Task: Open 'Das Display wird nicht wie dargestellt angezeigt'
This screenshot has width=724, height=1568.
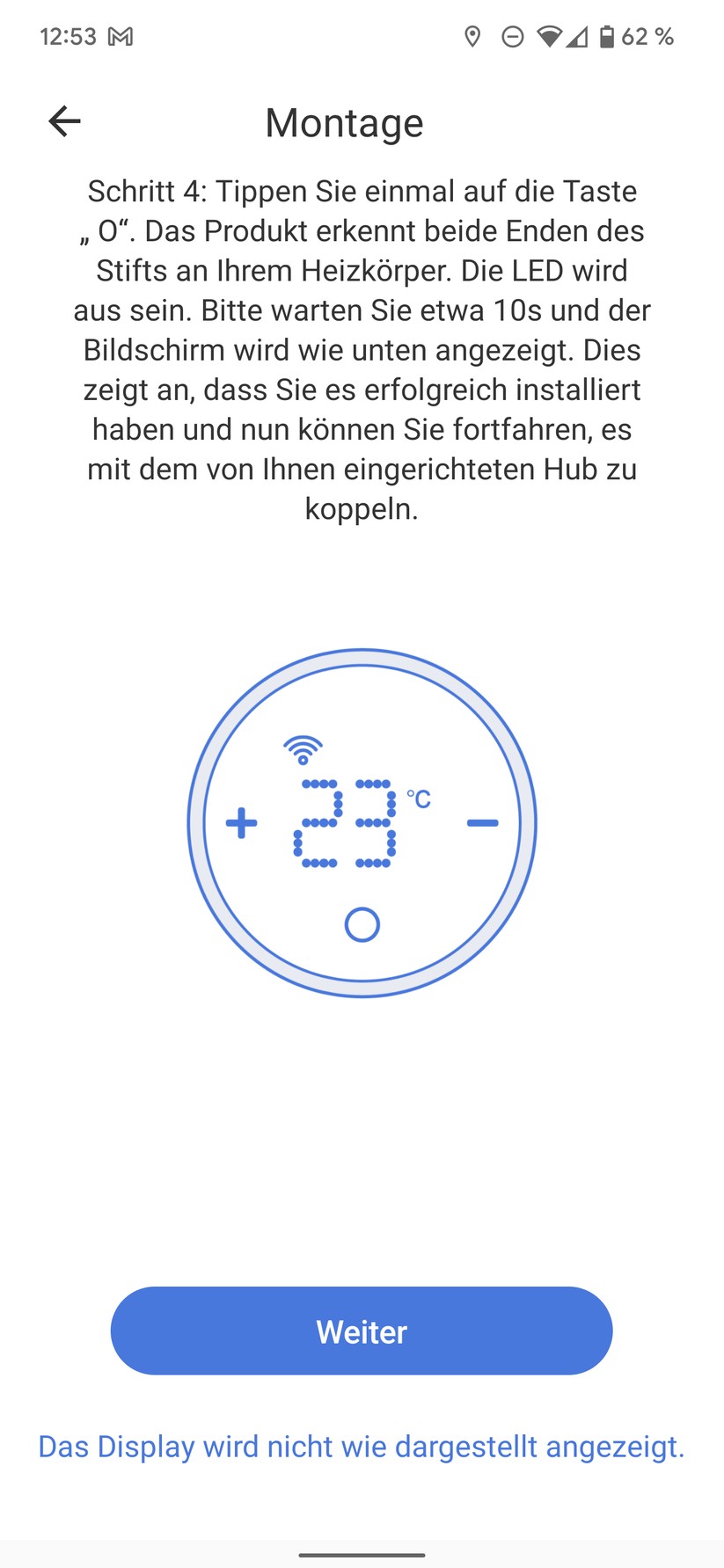Action: coord(362,1446)
